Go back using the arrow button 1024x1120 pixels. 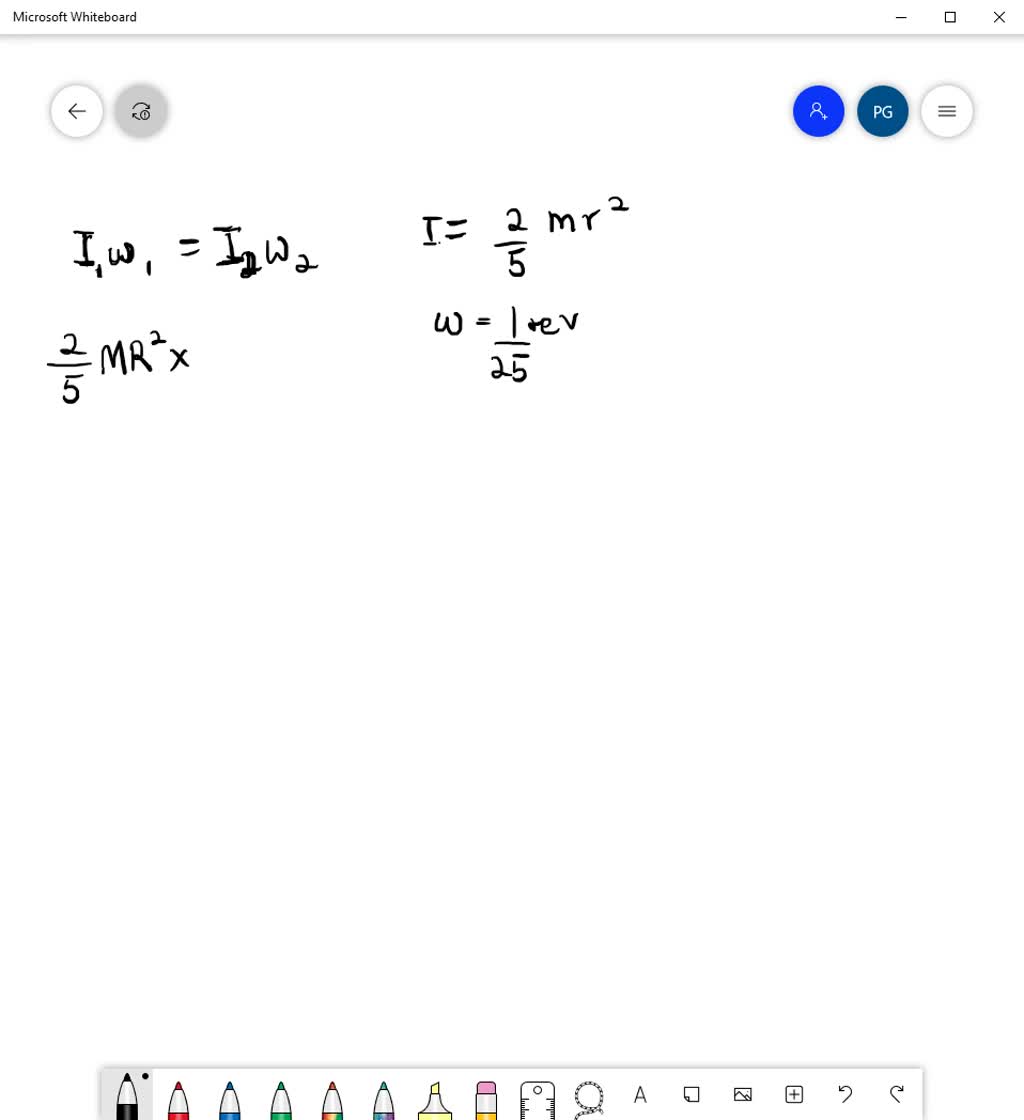77,111
